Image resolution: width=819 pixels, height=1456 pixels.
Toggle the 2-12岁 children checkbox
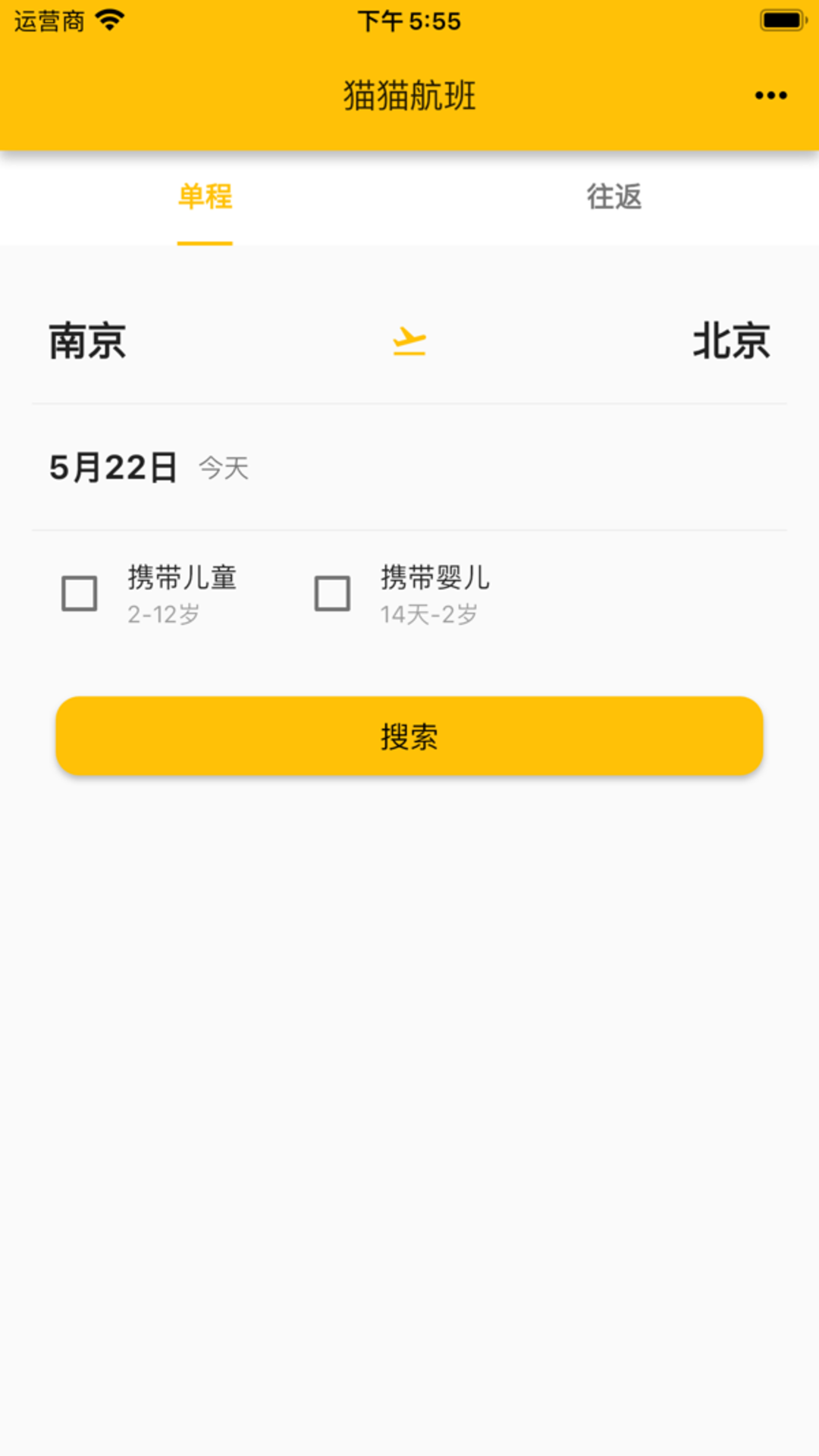pyautogui.click(x=80, y=595)
